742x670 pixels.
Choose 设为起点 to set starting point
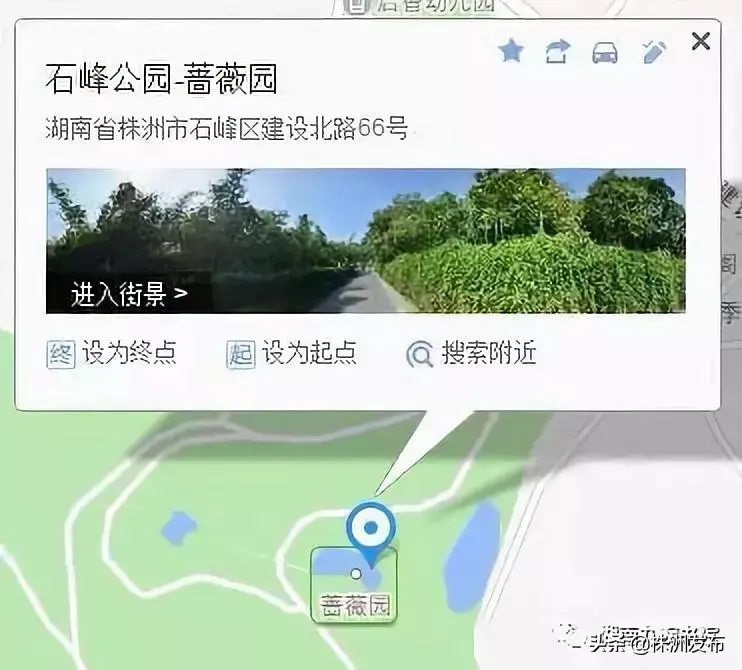292,353
